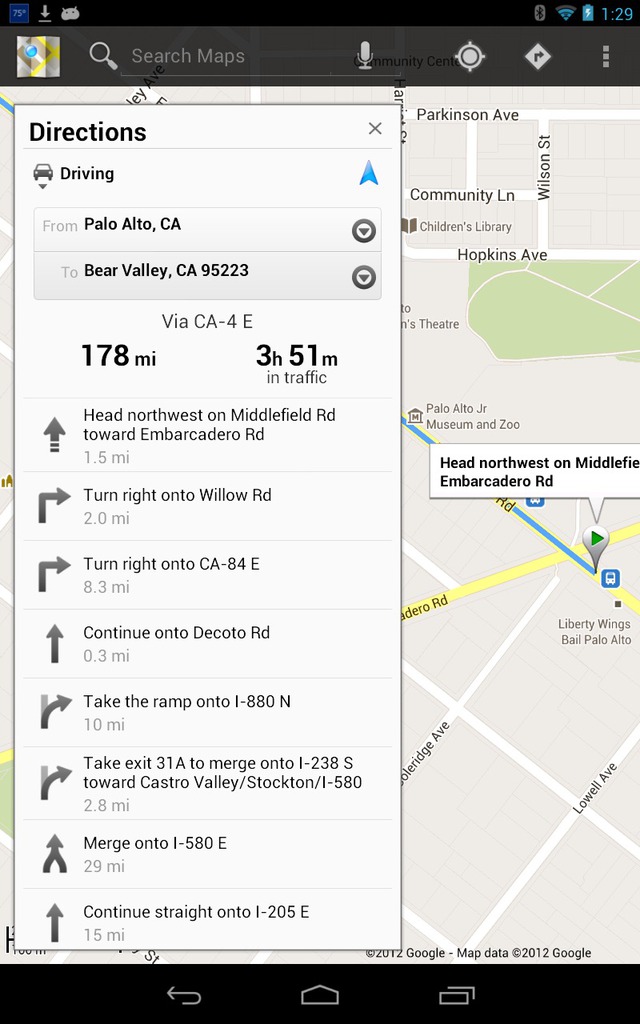
Task: Select the ramp onto I-880 N step
Action: tap(208, 712)
